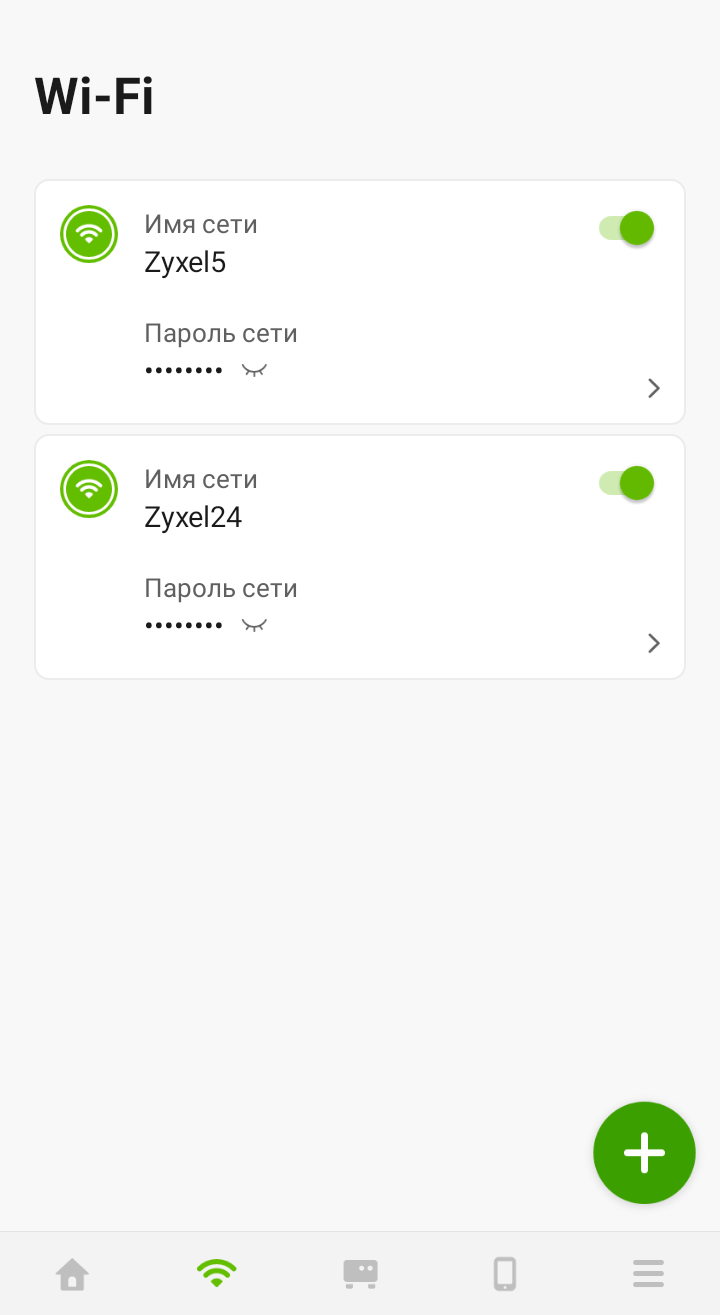Open the hamburger menu tab
This screenshot has width=720, height=1315.
(x=648, y=1274)
